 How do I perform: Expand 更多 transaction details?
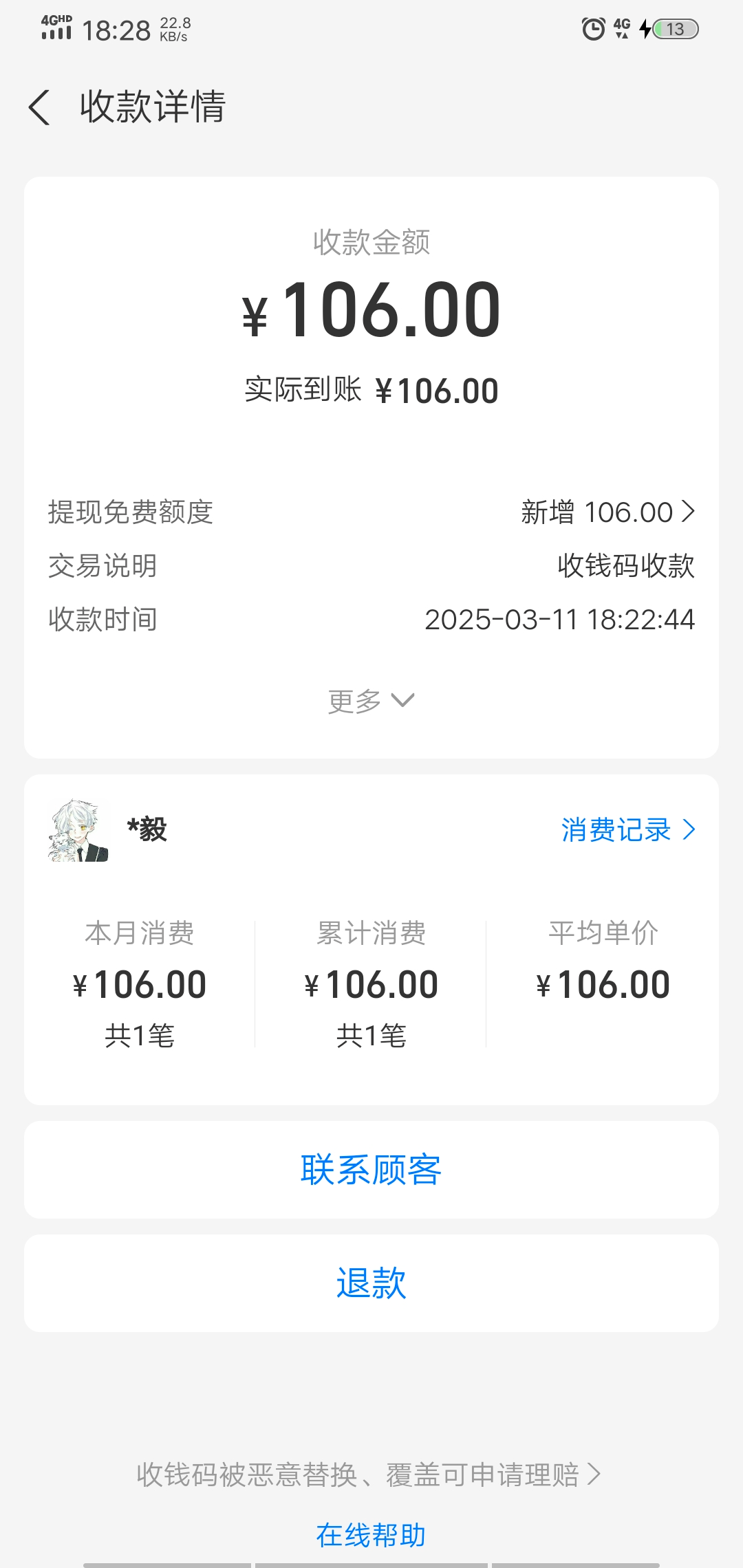point(371,701)
